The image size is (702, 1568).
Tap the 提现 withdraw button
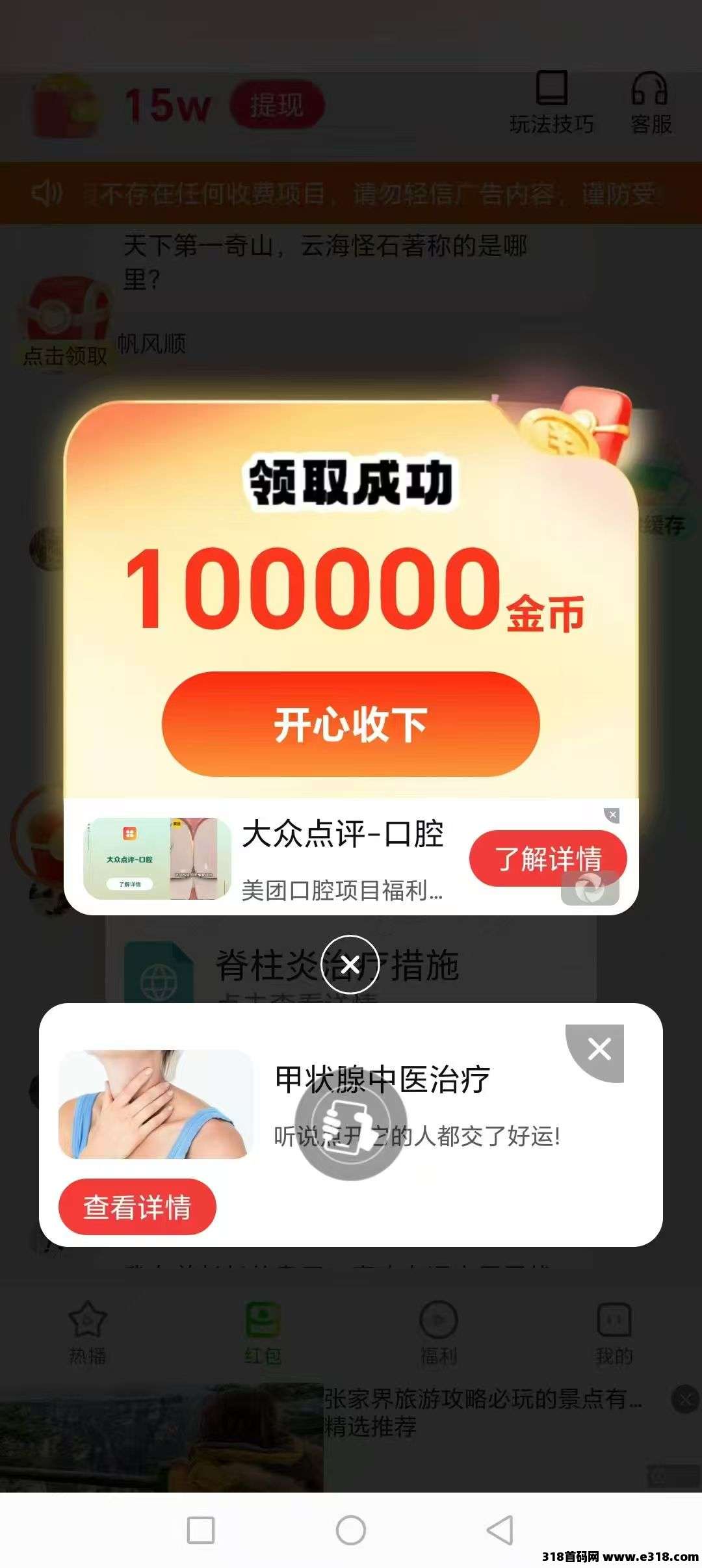pyautogui.click(x=277, y=105)
